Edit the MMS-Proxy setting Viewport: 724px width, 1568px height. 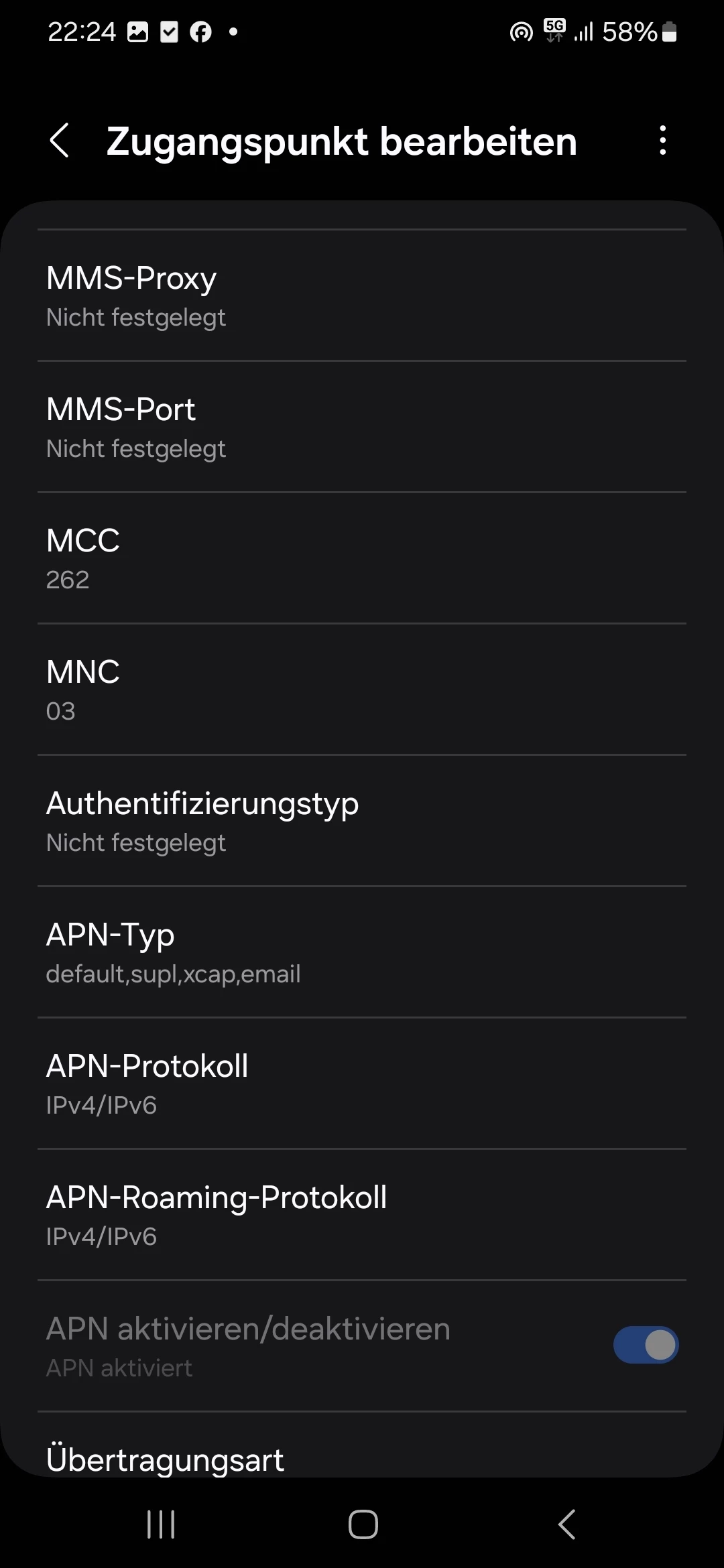[x=362, y=296]
